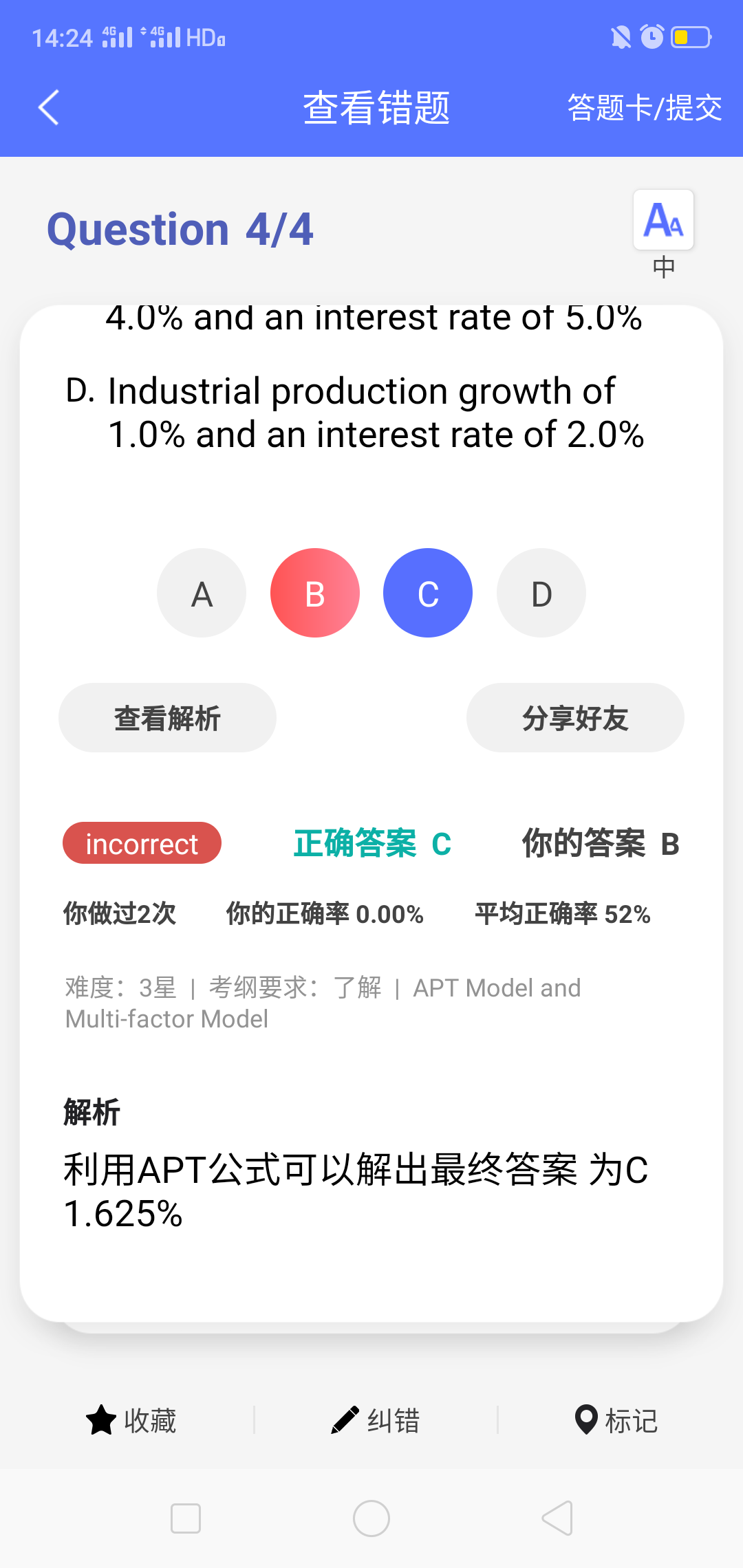Image resolution: width=743 pixels, height=1568 pixels.
Task: Choose answer option B
Action: tap(315, 594)
